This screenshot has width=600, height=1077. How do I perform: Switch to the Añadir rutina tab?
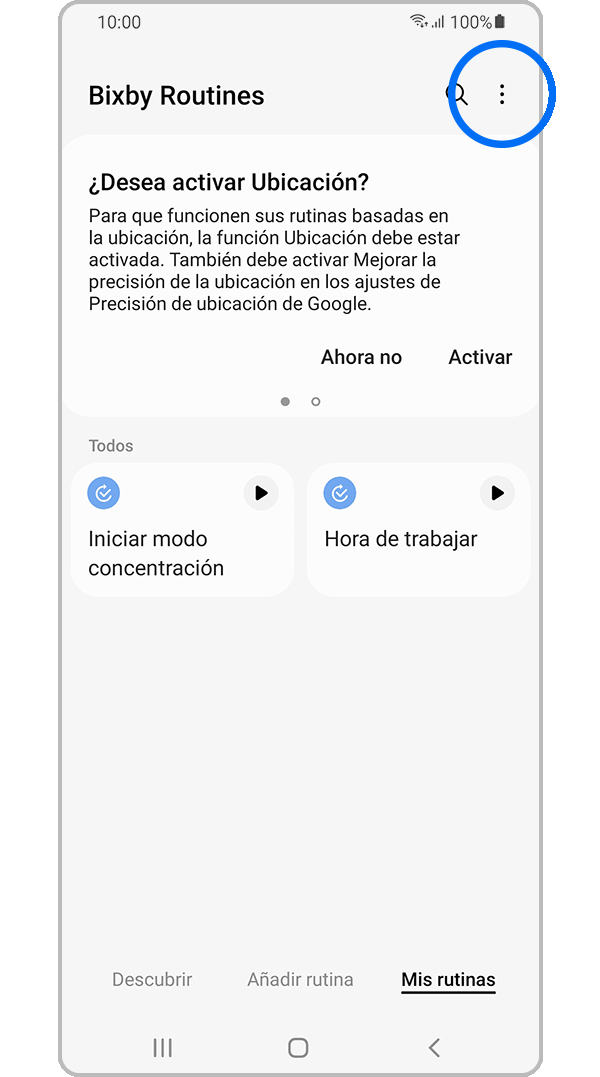tap(300, 979)
